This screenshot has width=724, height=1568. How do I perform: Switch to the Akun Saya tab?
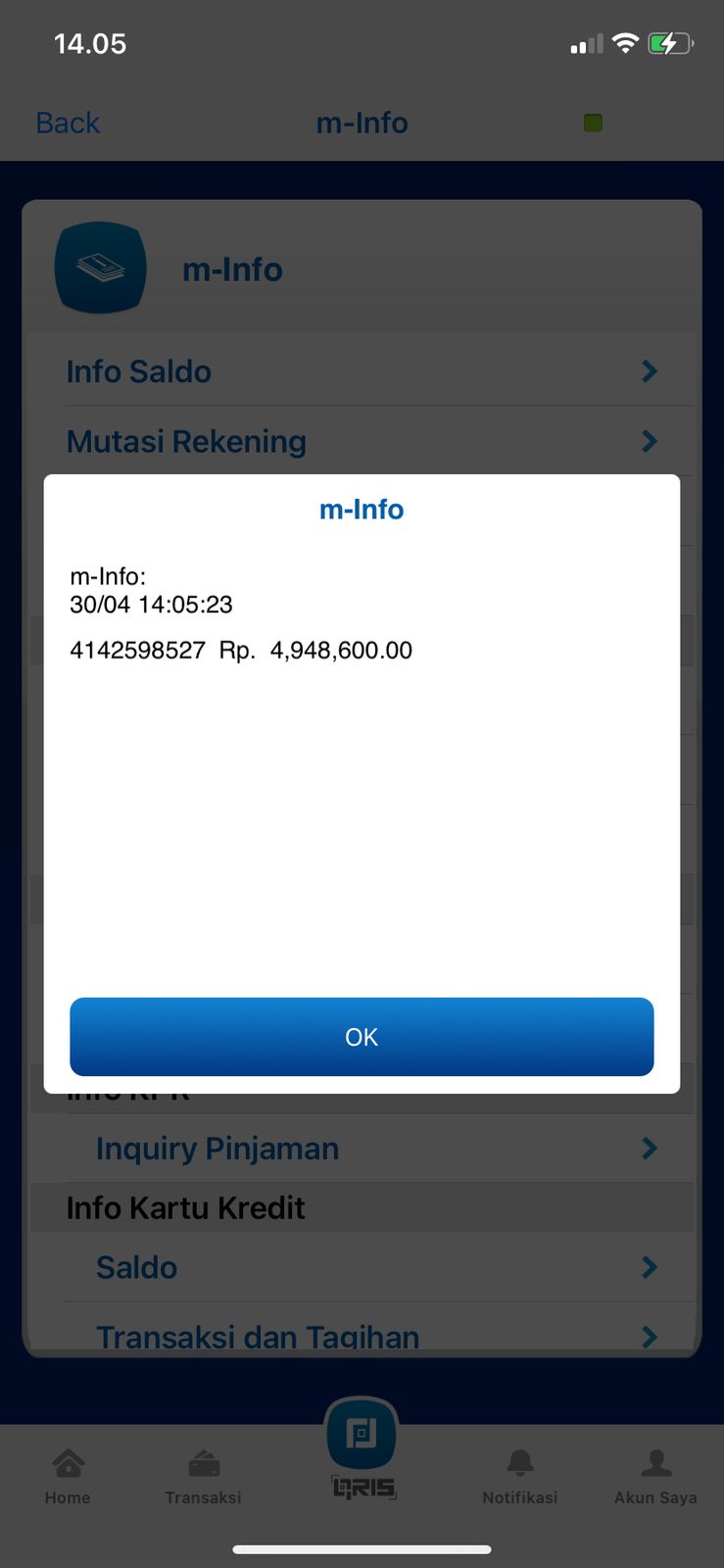click(655, 1477)
